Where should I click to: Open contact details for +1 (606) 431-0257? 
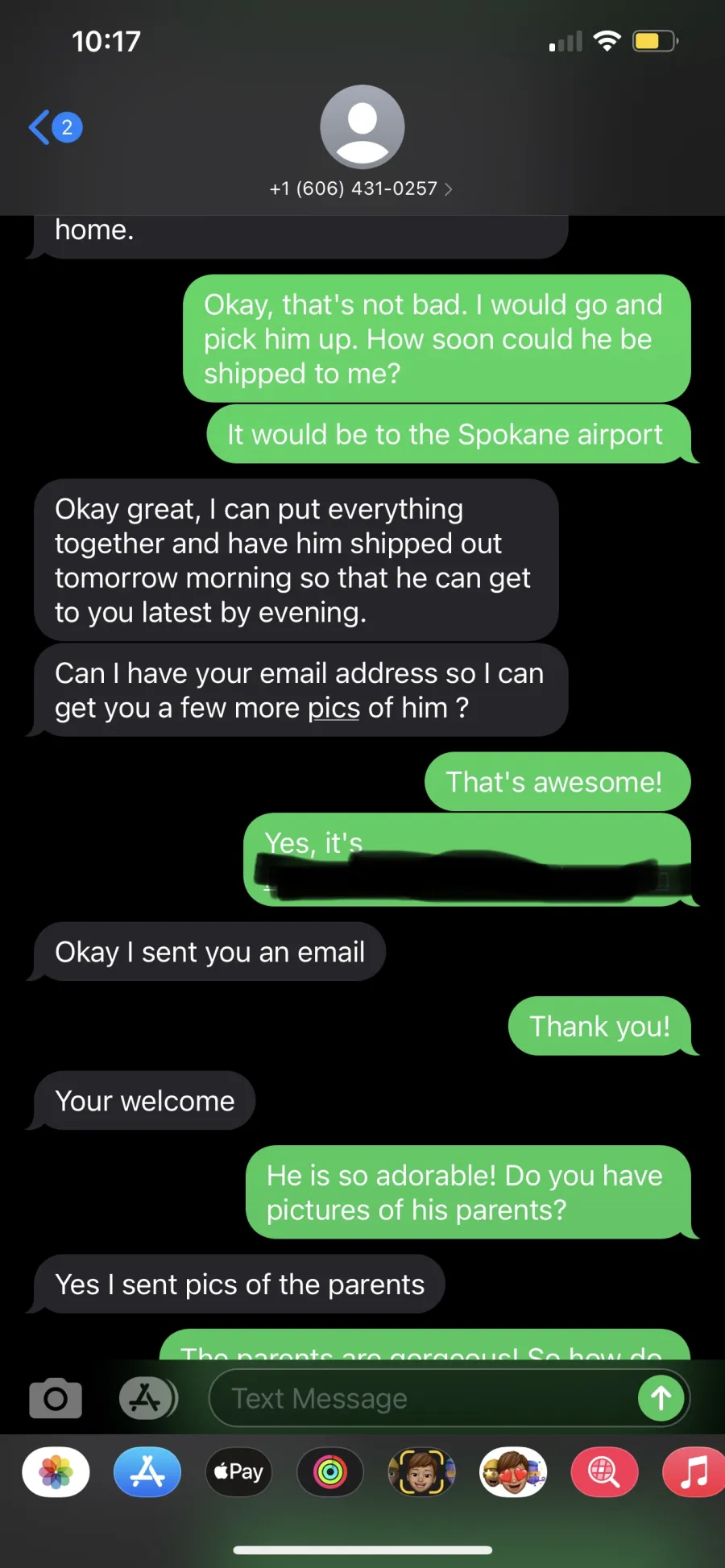coord(362,188)
